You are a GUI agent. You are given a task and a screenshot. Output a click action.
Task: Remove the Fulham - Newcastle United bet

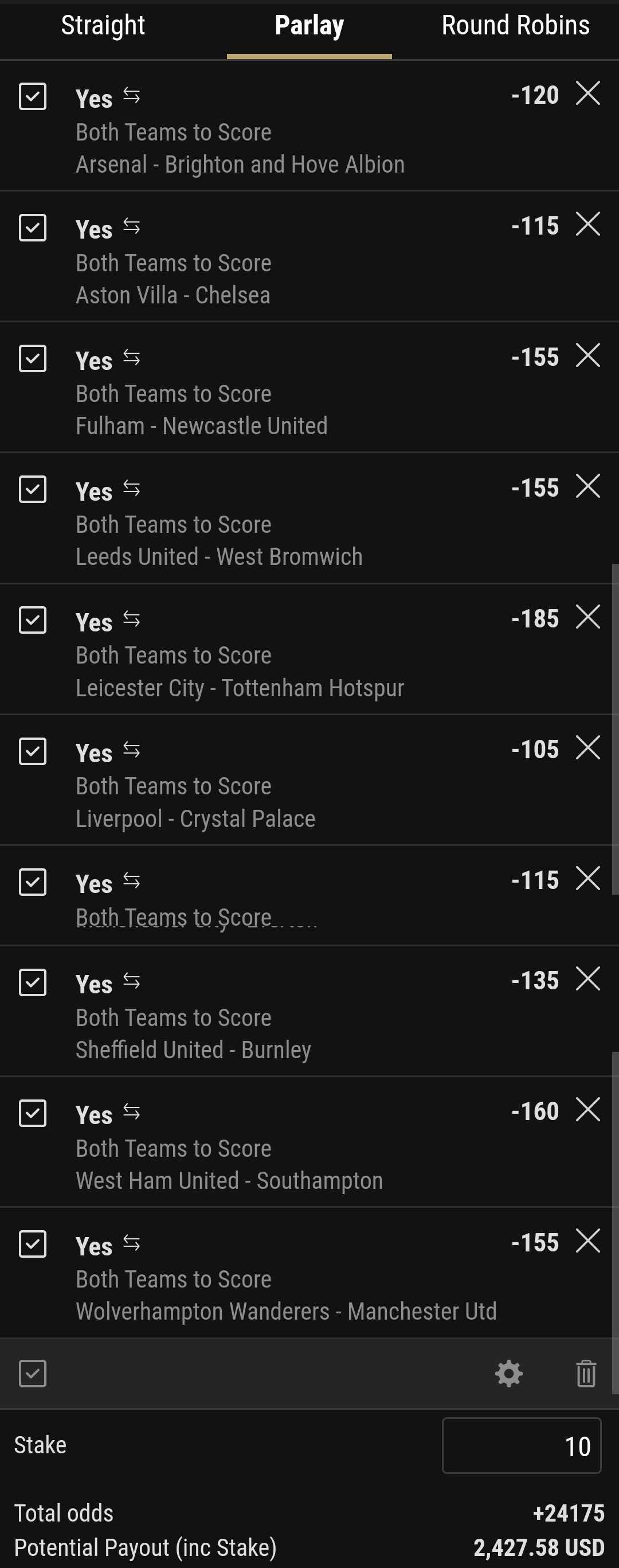pyautogui.click(x=587, y=356)
